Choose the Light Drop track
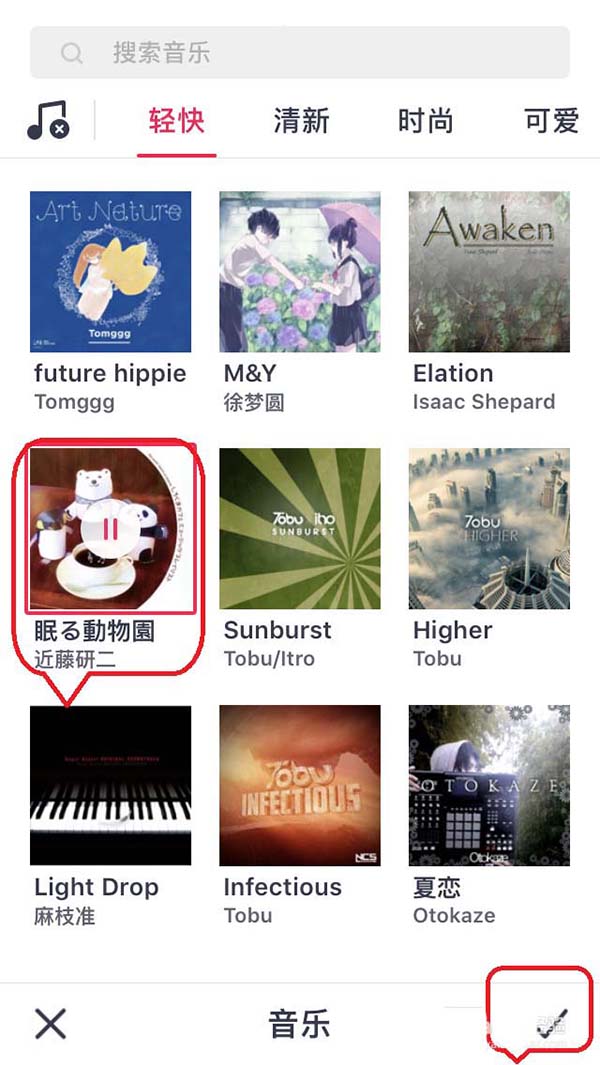600x1065 pixels. (110, 786)
